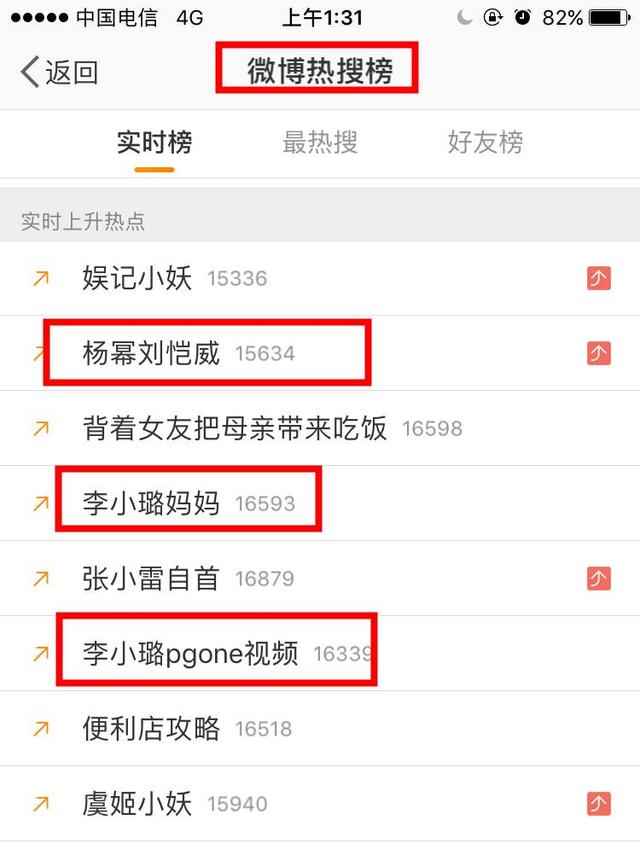
Task: Open 背着女友把母亲带来吃饭 topic
Action: [235, 429]
